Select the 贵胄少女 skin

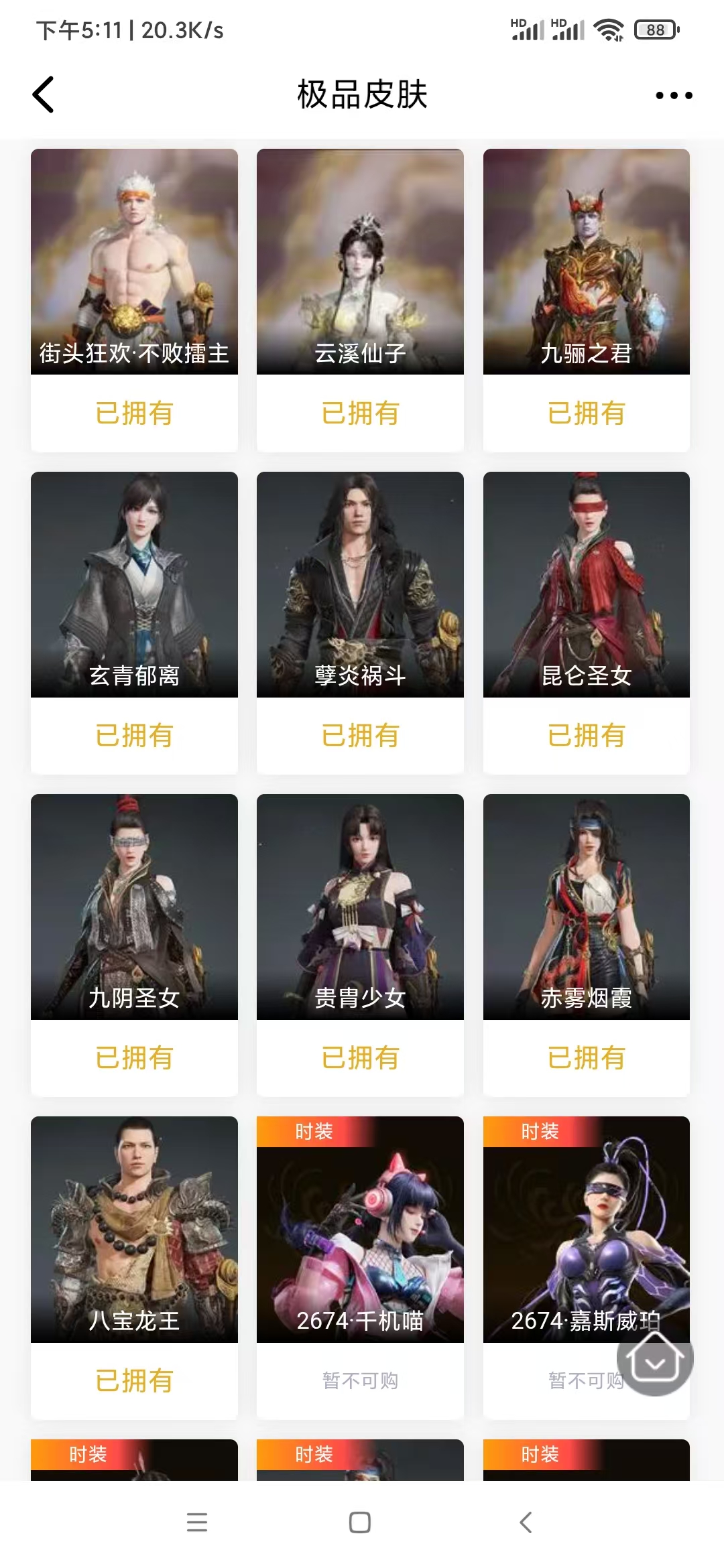coord(360,907)
